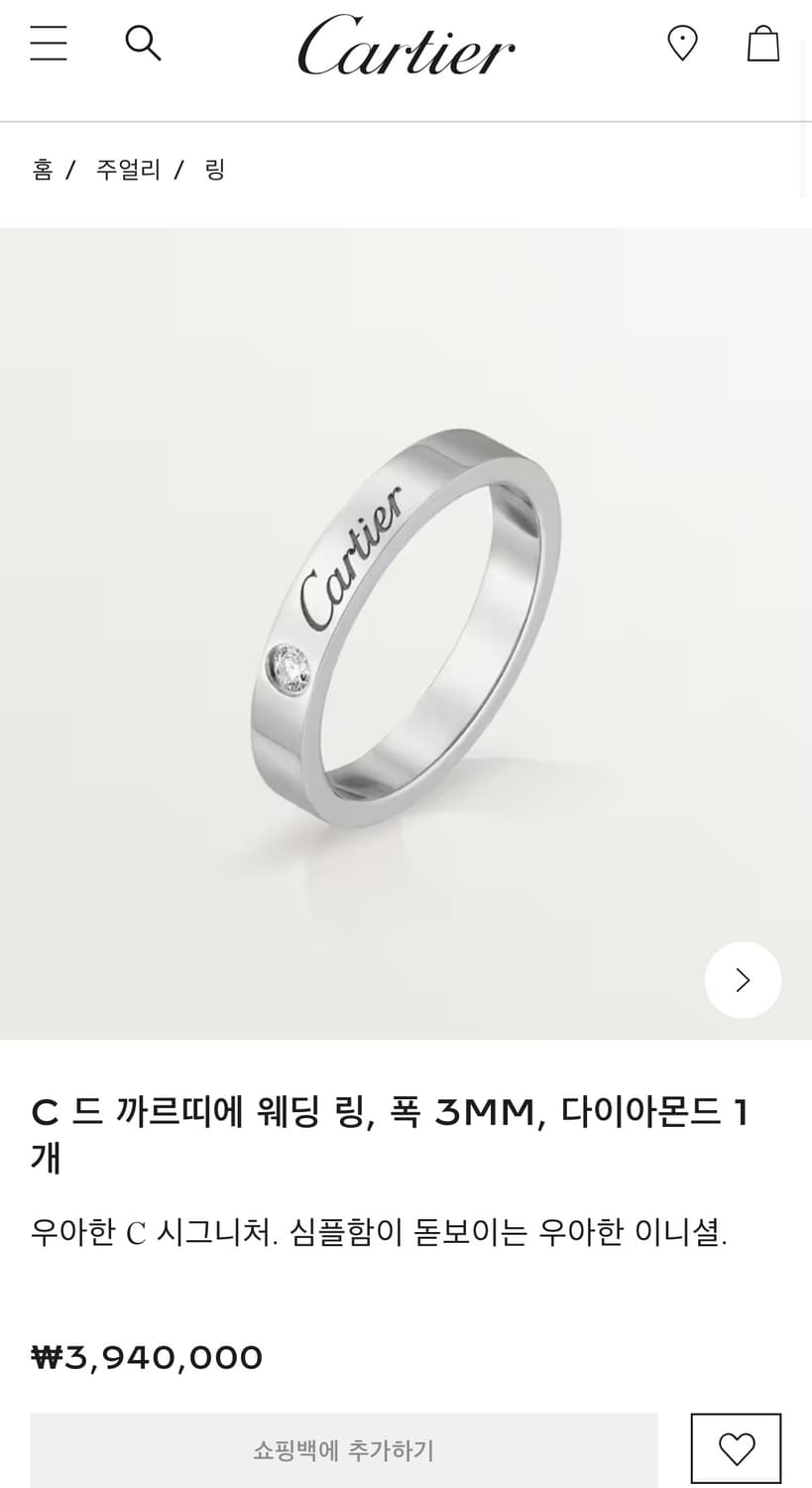The image size is (812, 1488).
Task: Click the price ₩3,940,000 text
Action: point(145,1356)
